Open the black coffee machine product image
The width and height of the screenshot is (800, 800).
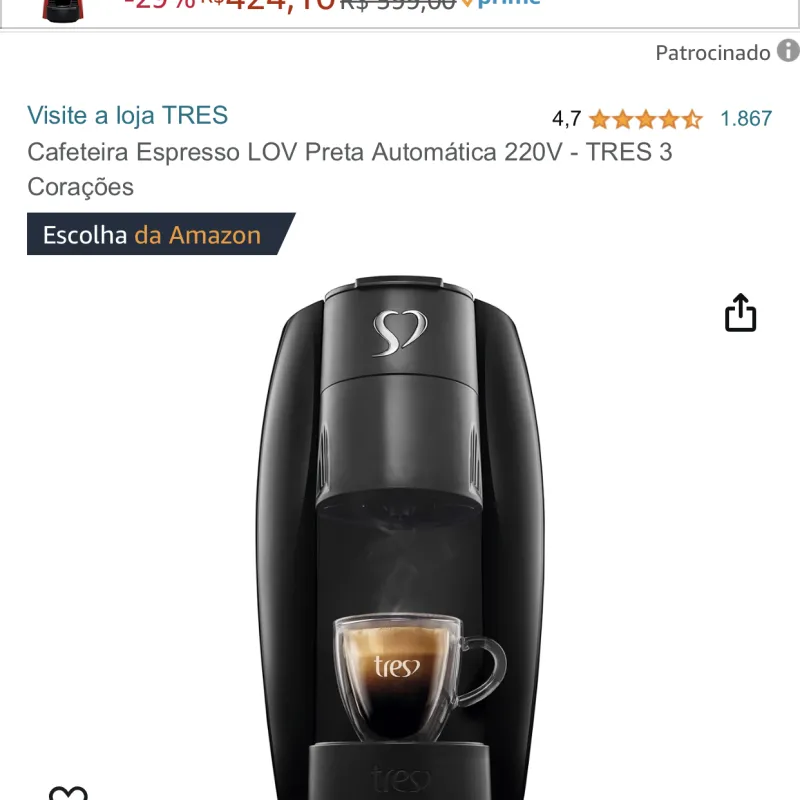pos(400,540)
